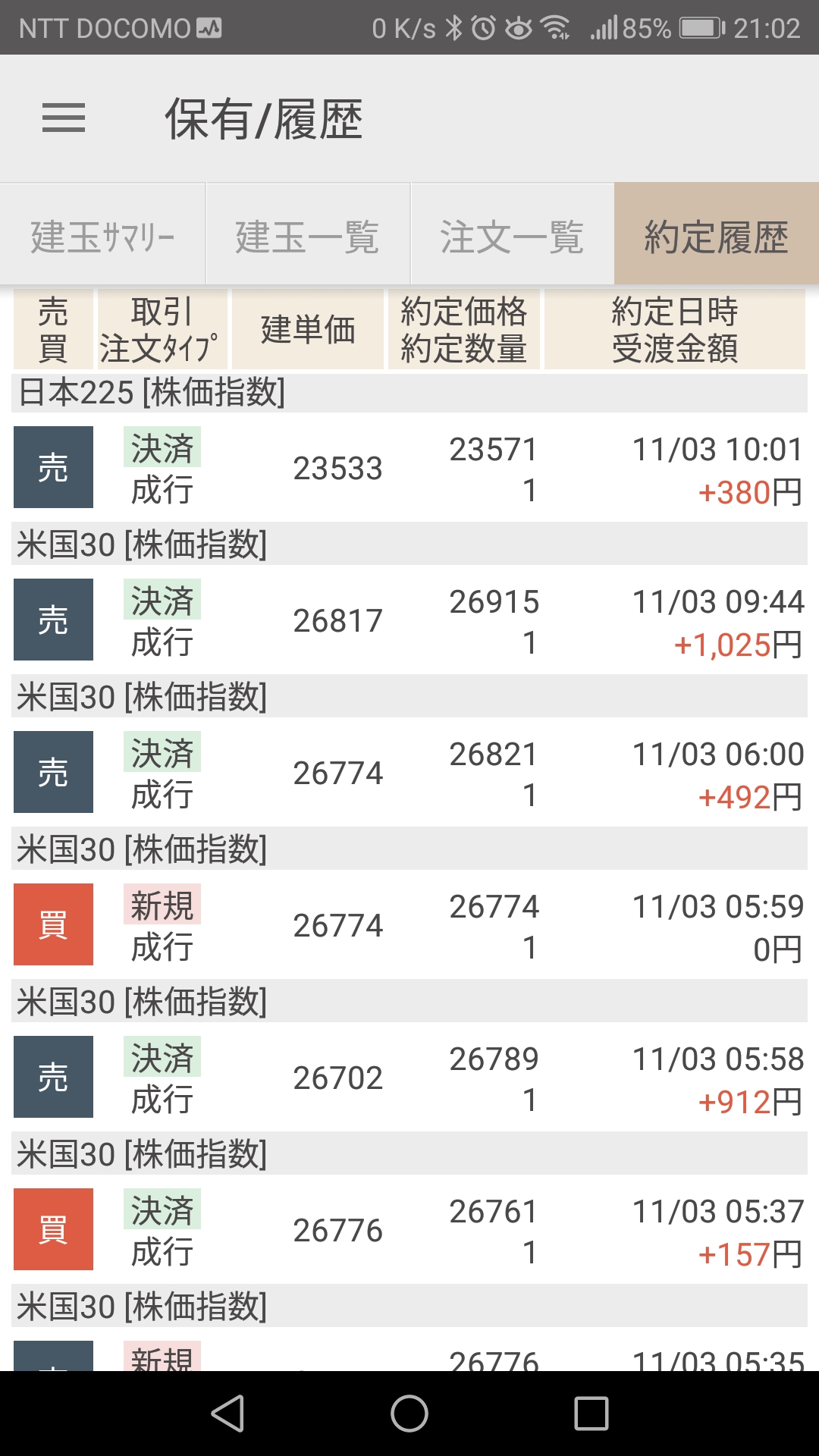View the 米国30 trade at 11/03 06:00

coord(409,773)
